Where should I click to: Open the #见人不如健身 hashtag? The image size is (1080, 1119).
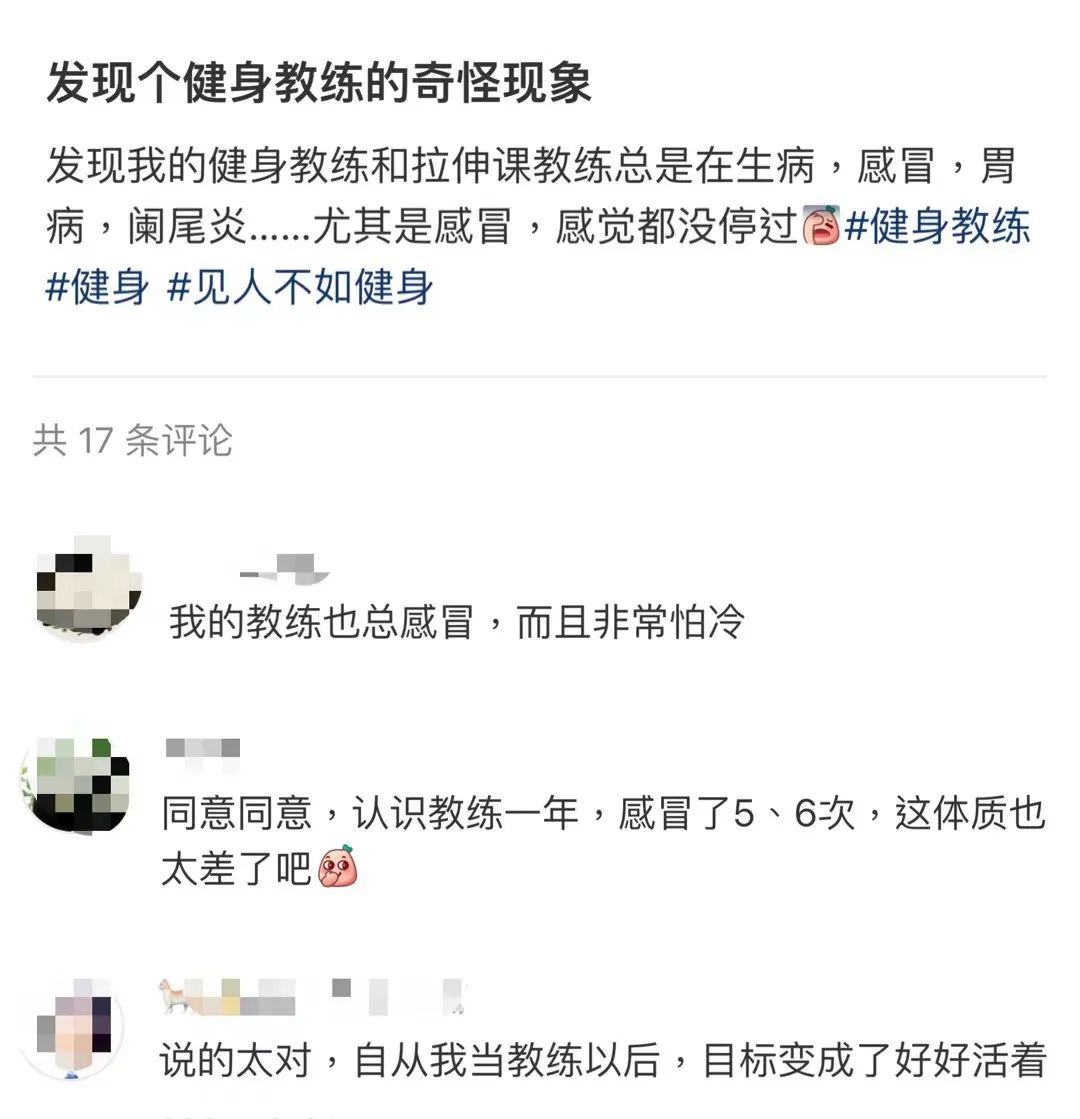[x=300, y=287]
